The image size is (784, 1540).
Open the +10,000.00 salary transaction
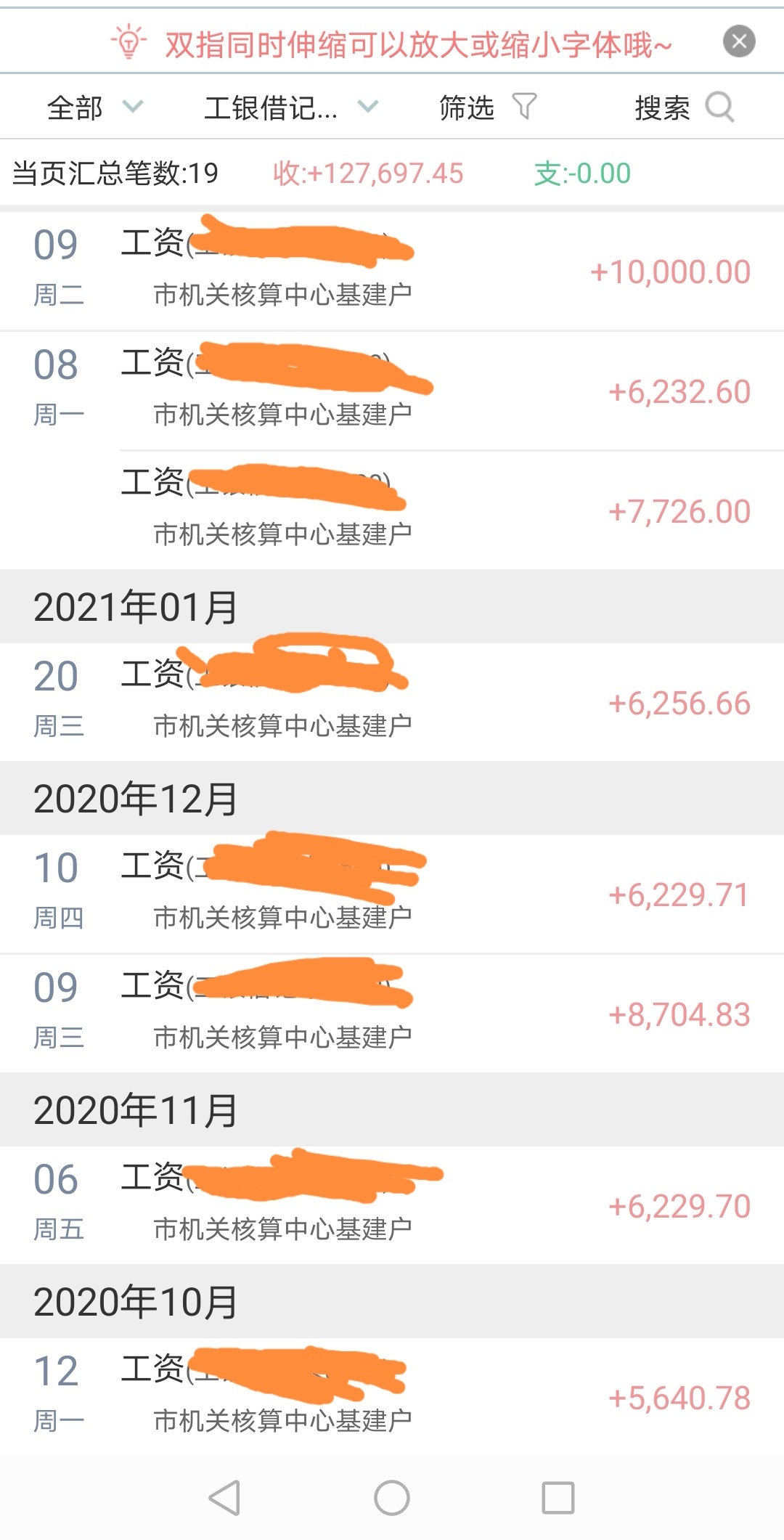tap(392, 271)
